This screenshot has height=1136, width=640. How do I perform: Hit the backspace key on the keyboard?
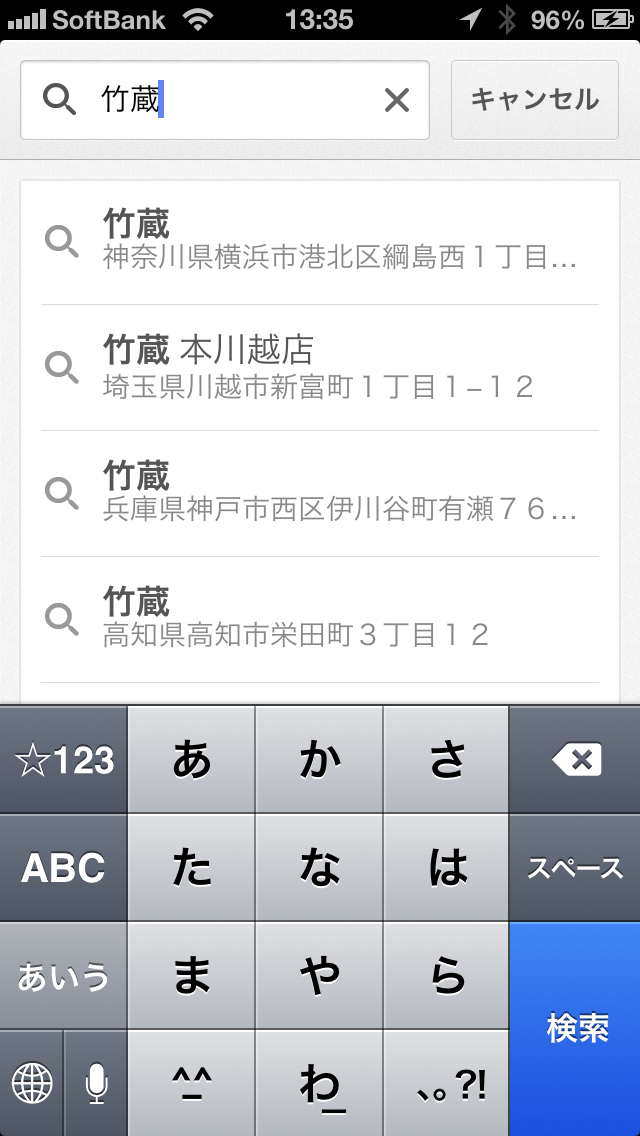coord(576,760)
